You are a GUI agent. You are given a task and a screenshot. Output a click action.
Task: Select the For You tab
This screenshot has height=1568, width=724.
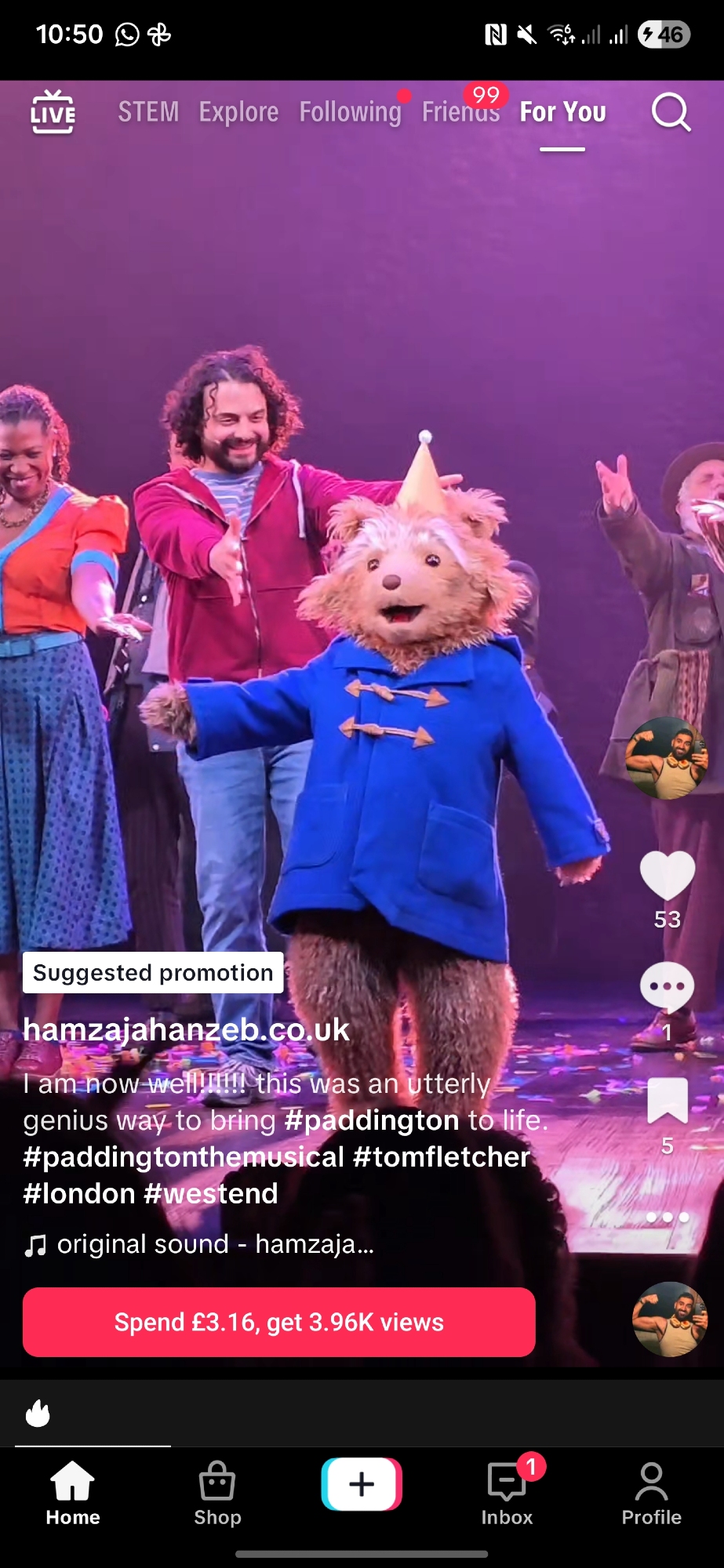pos(562,112)
